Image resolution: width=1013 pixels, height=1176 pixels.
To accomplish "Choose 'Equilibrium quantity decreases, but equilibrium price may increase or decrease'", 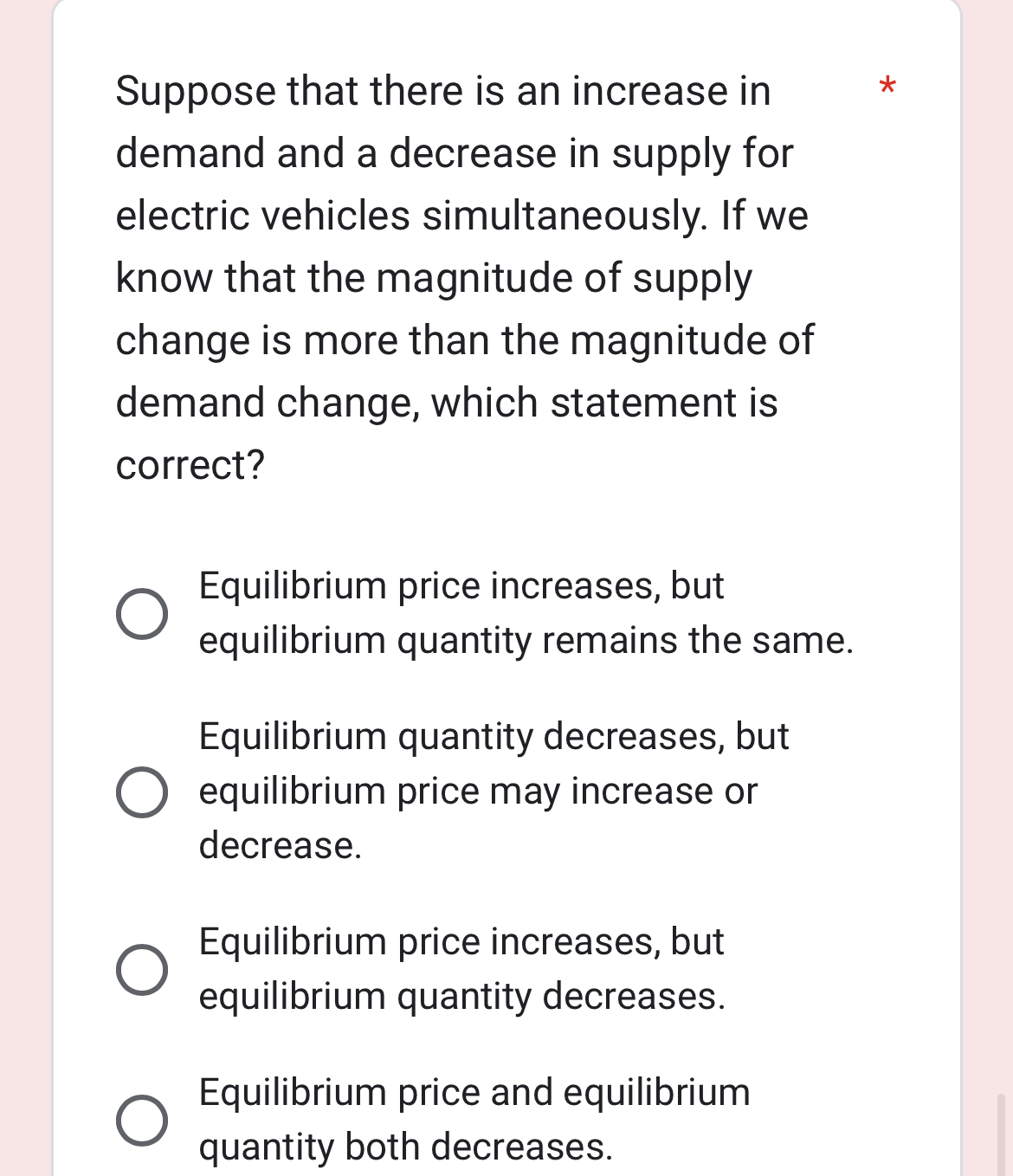I will (144, 791).
